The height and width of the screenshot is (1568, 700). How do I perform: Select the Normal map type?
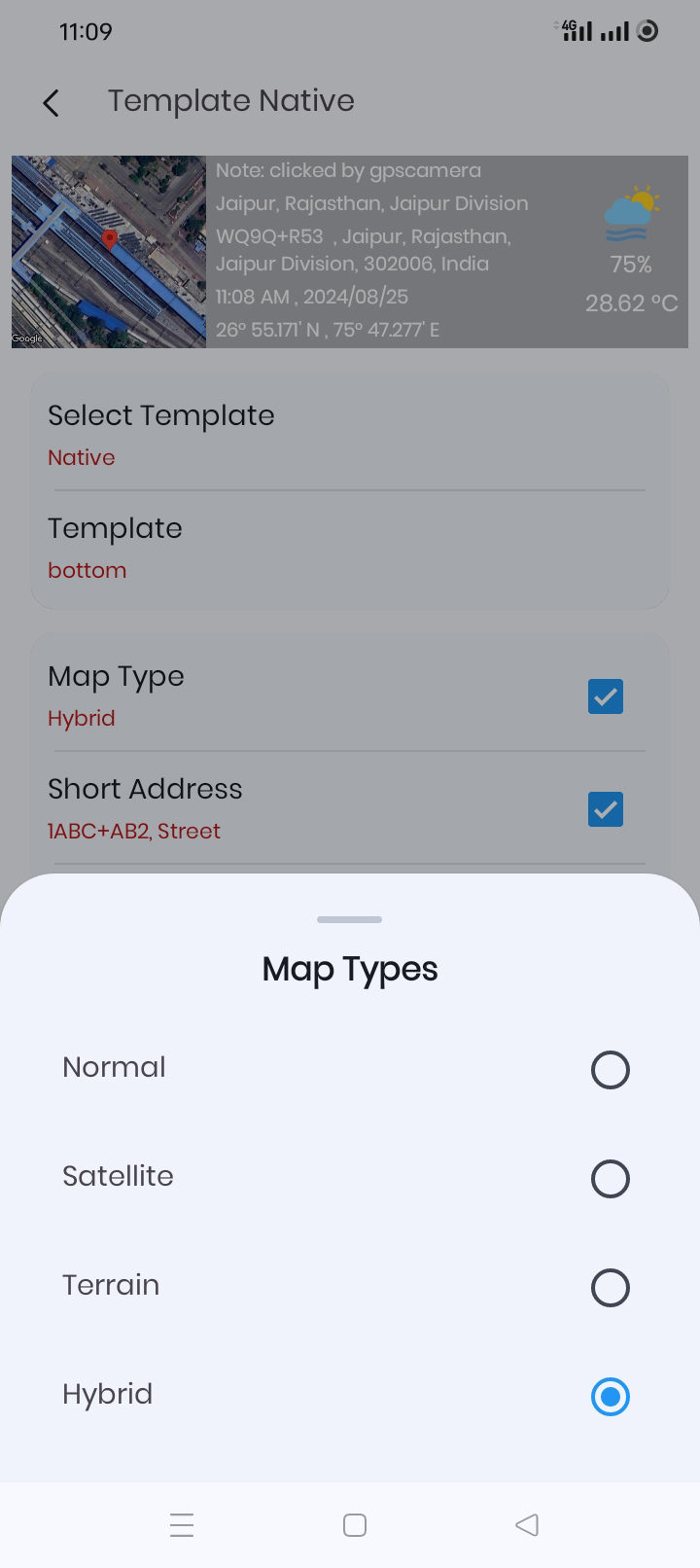click(349, 1069)
